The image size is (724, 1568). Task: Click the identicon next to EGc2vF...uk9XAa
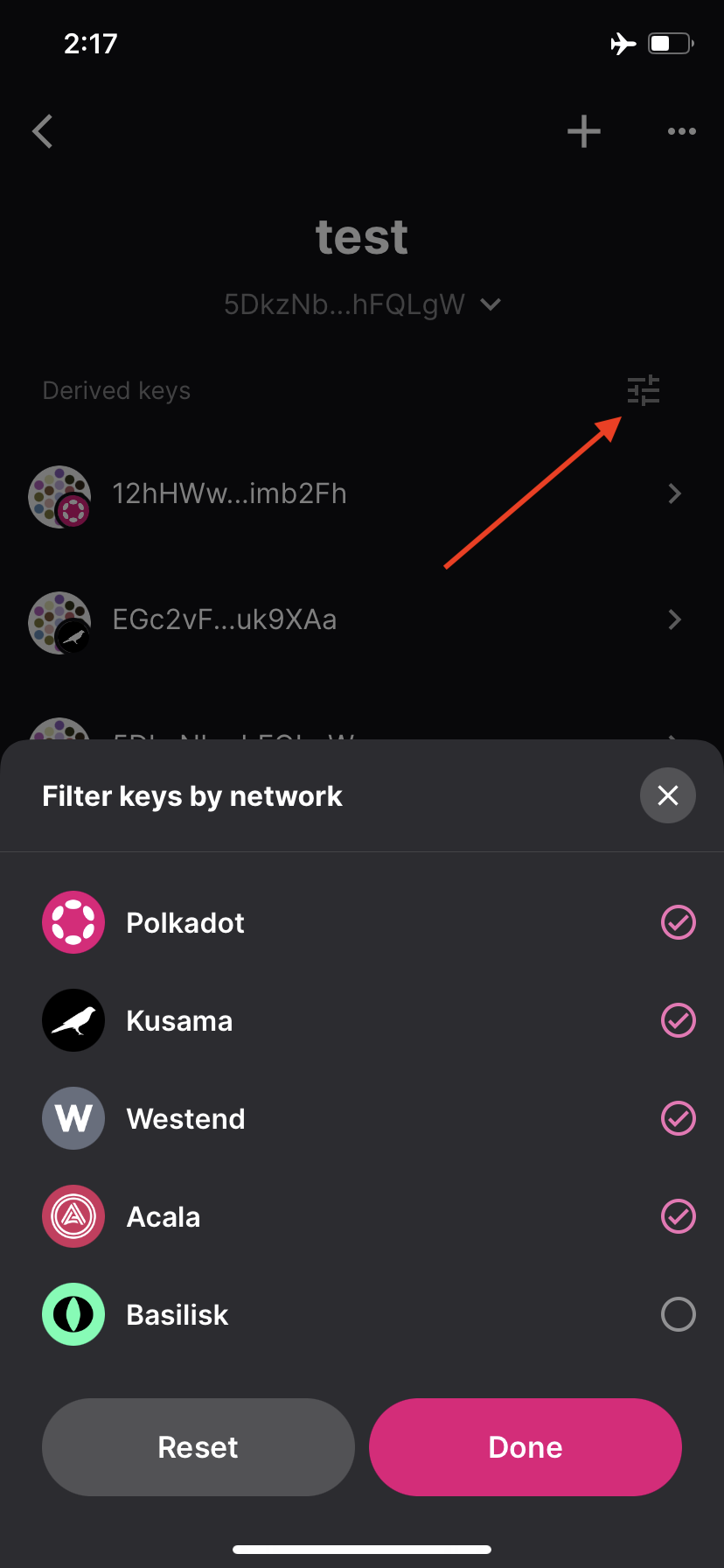point(59,619)
